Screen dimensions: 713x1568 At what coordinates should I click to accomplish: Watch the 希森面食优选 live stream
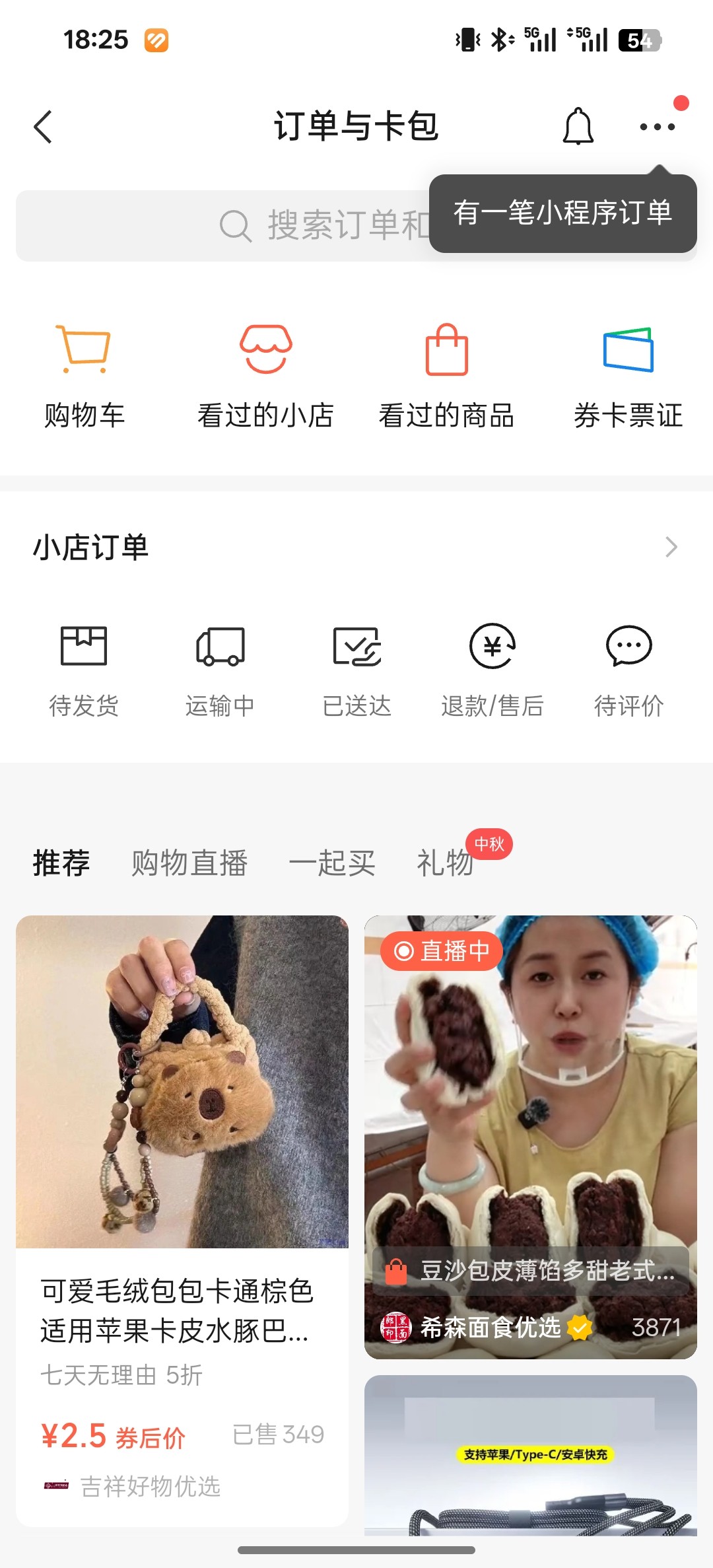pos(530,1123)
